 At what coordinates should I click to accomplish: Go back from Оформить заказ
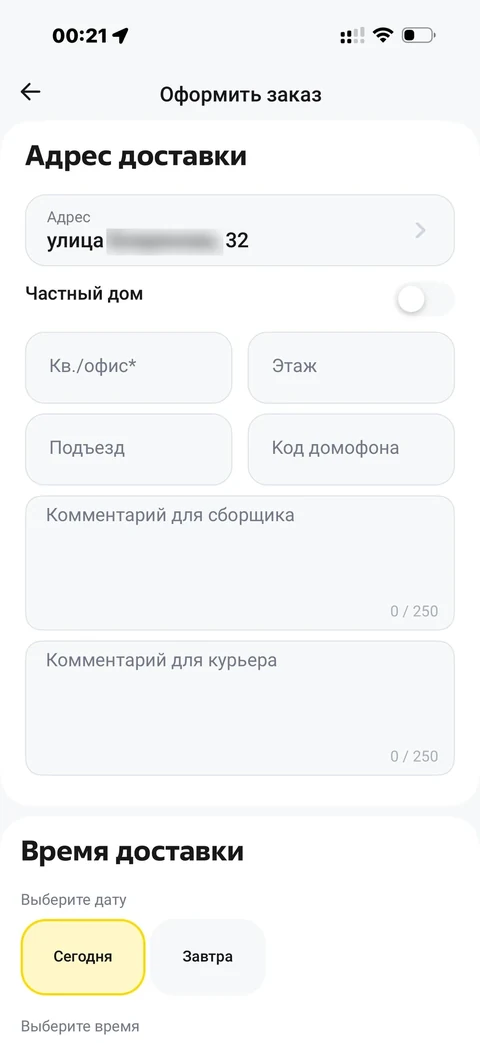click(x=31, y=92)
